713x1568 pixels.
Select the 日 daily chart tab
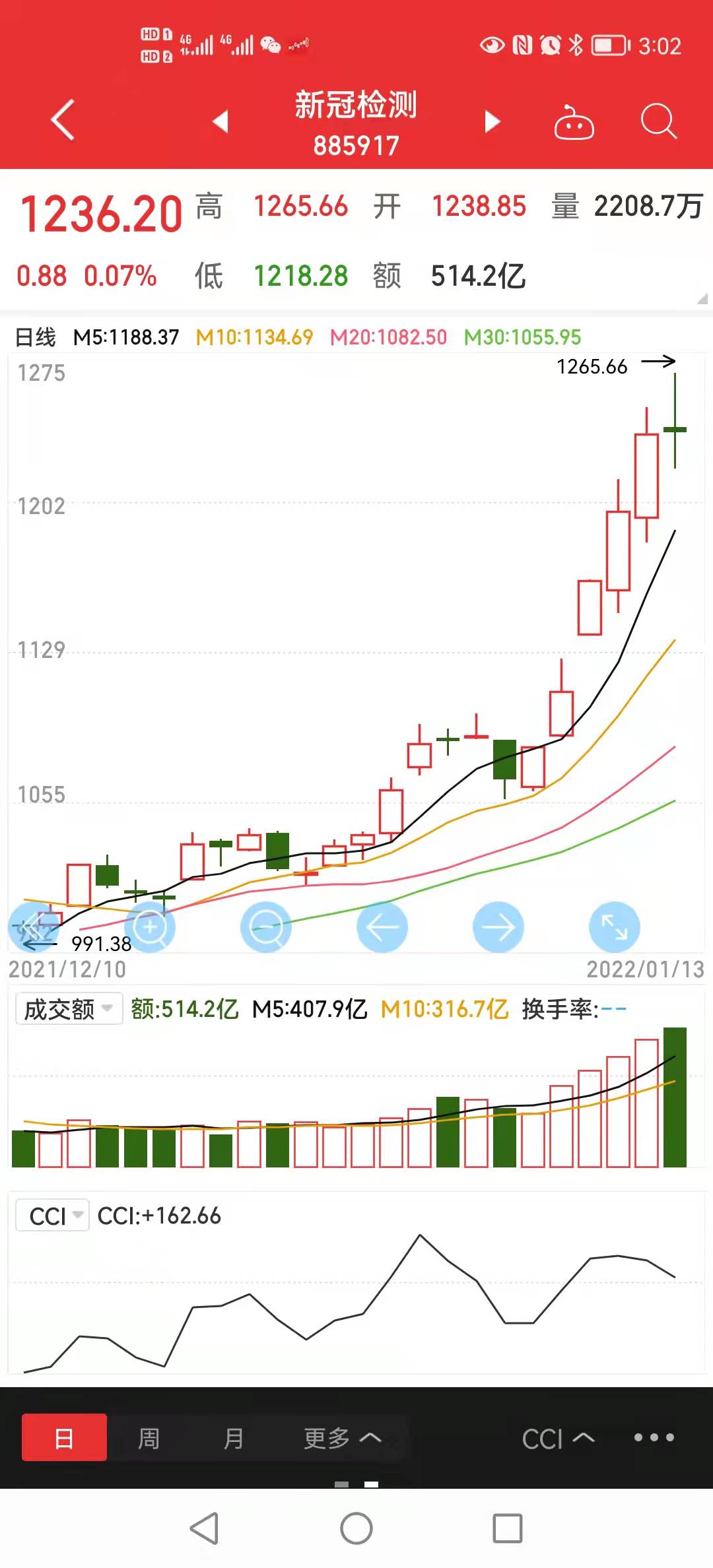(x=64, y=1437)
